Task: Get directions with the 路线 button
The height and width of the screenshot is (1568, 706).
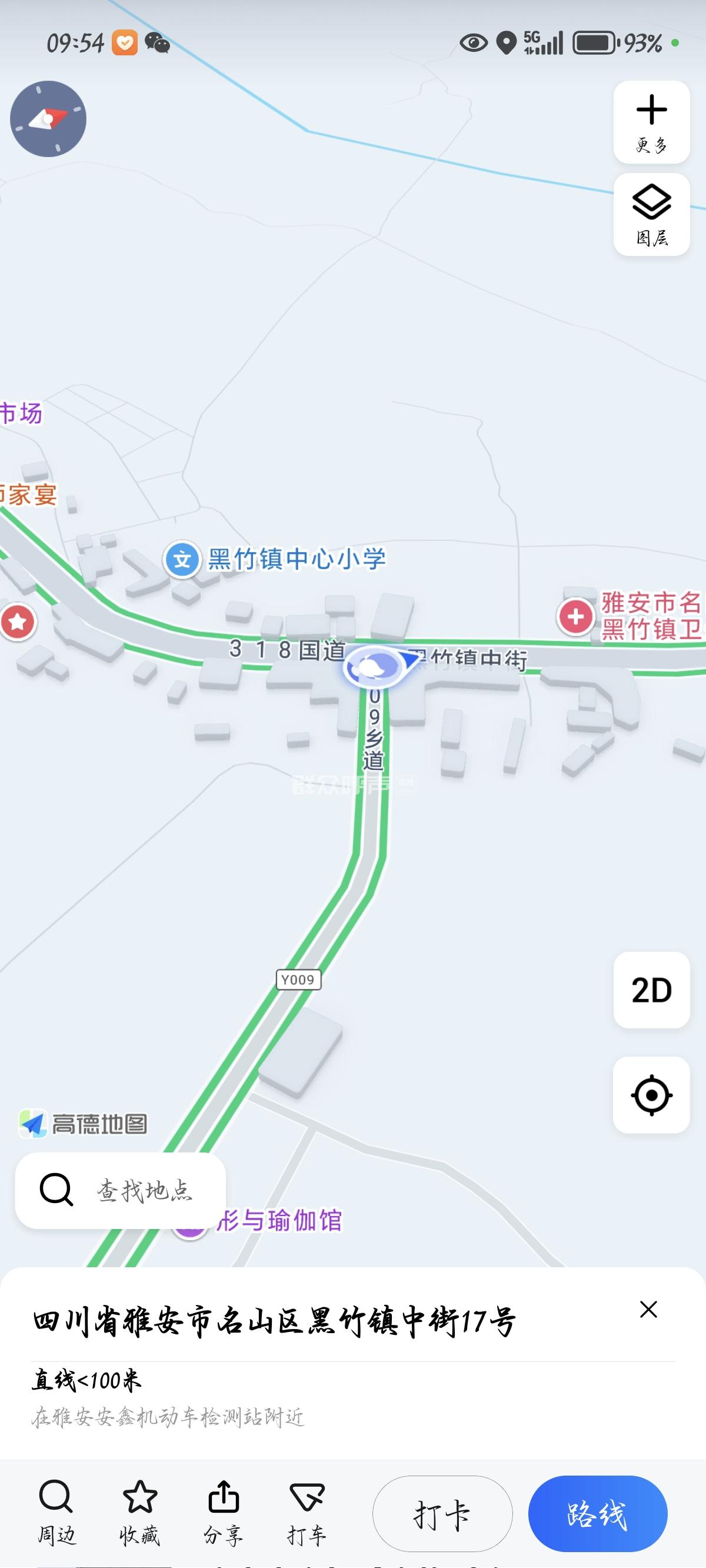Action: point(598,1514)
